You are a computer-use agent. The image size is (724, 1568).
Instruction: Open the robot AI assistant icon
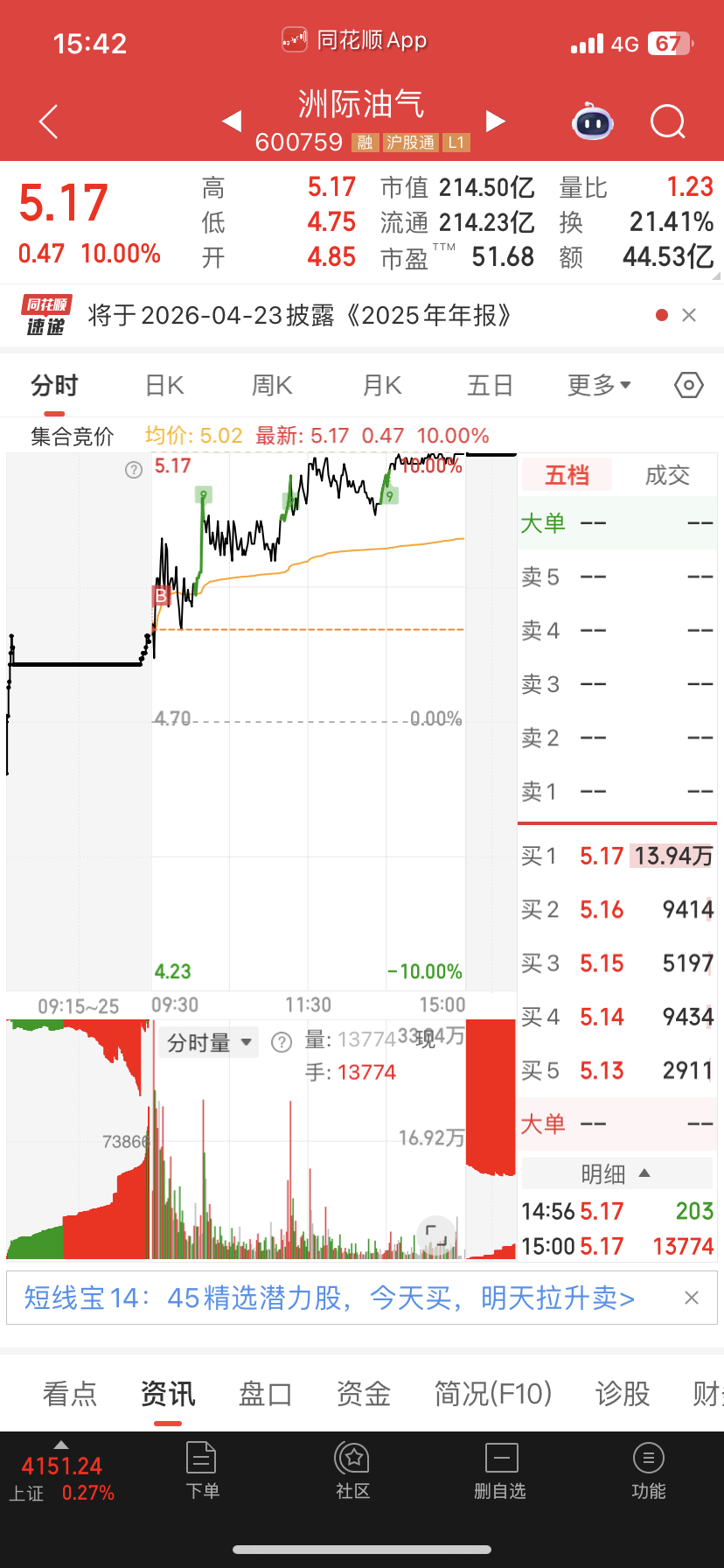pyautogui.click(x=593, y=122)
